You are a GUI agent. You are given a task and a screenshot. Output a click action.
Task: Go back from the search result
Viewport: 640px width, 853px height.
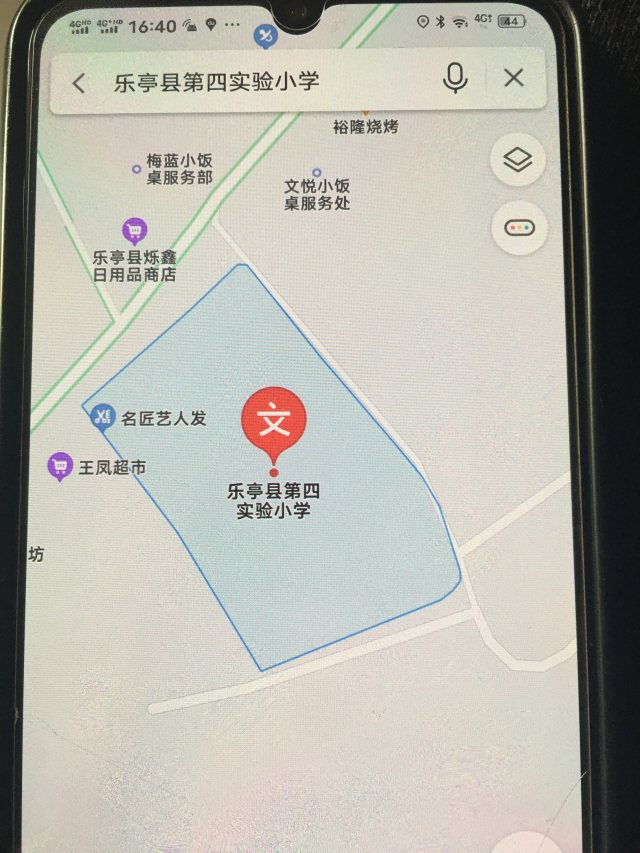[80, 81]
